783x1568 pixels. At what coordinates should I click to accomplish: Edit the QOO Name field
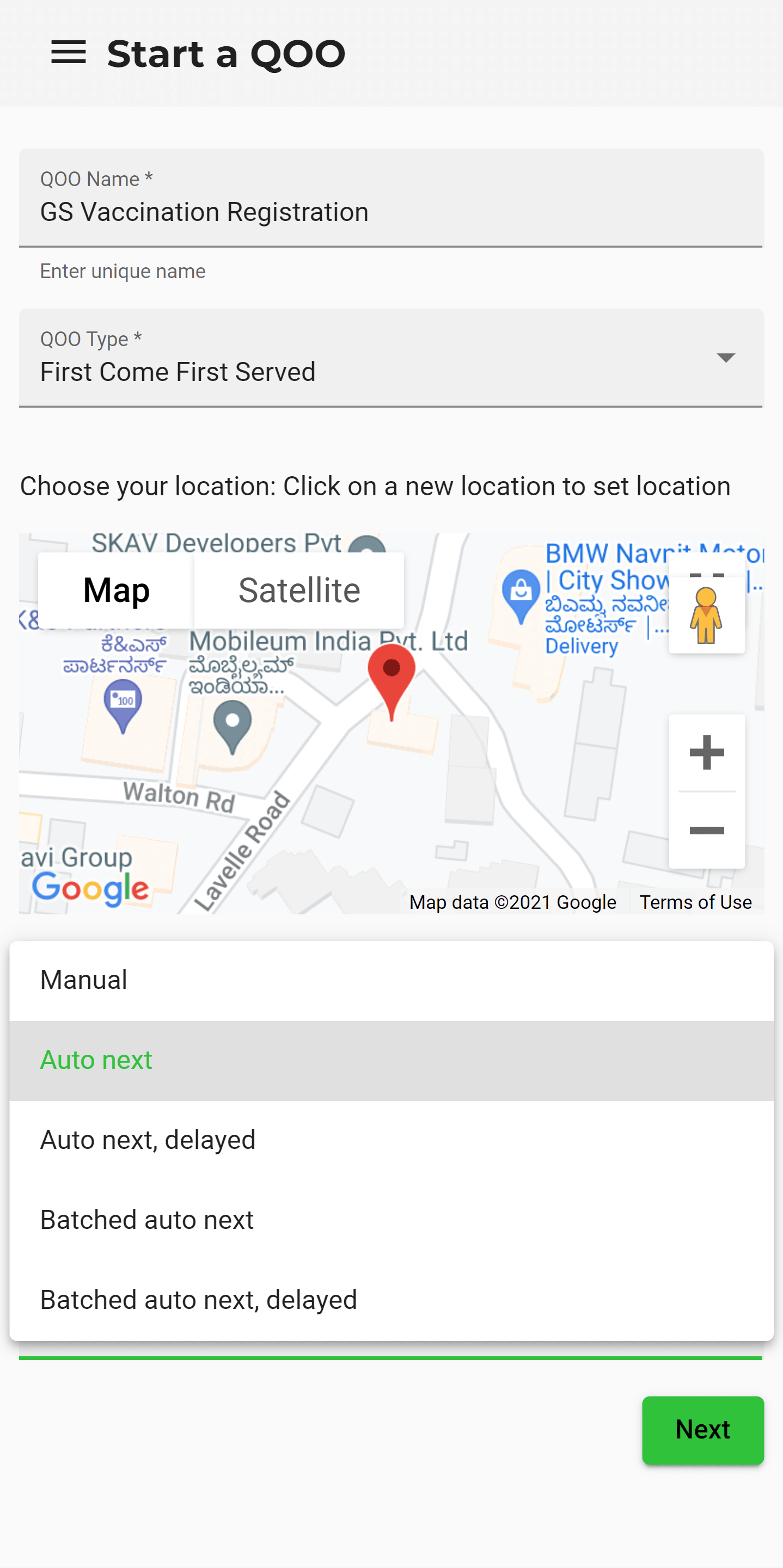pos(391,198)
